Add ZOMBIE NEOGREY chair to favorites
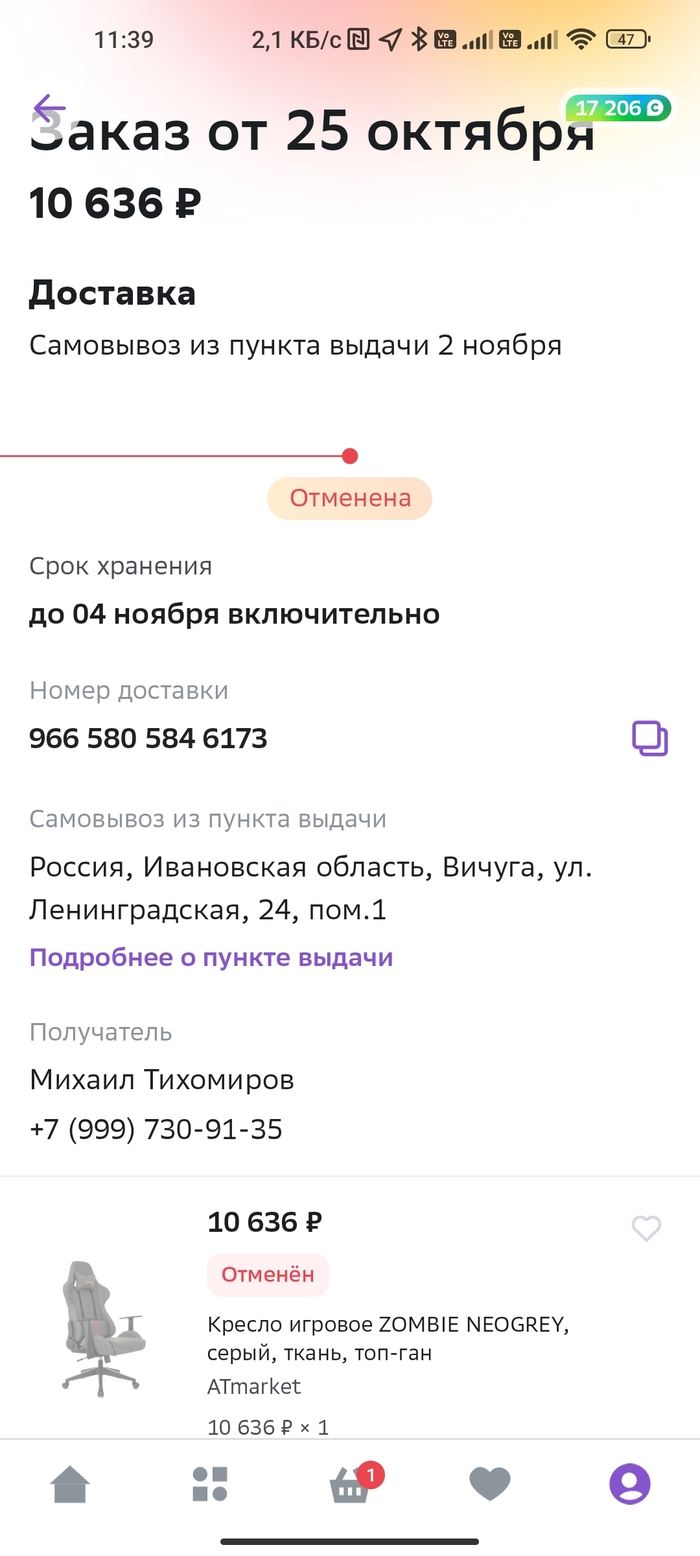The width and height of the screenshot is (700, 1556). click(646, 1228)
